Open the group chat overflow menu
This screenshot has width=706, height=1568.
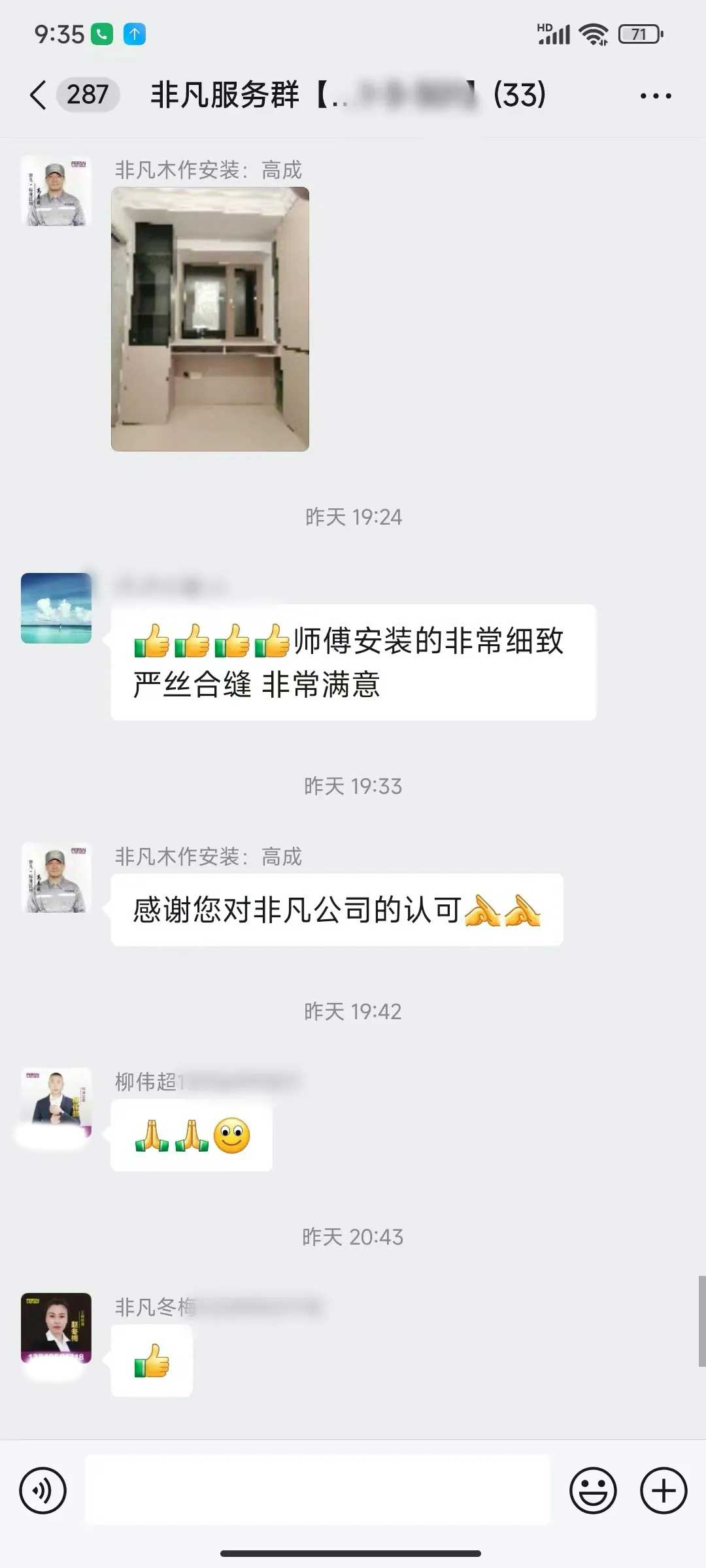point(655,96)
